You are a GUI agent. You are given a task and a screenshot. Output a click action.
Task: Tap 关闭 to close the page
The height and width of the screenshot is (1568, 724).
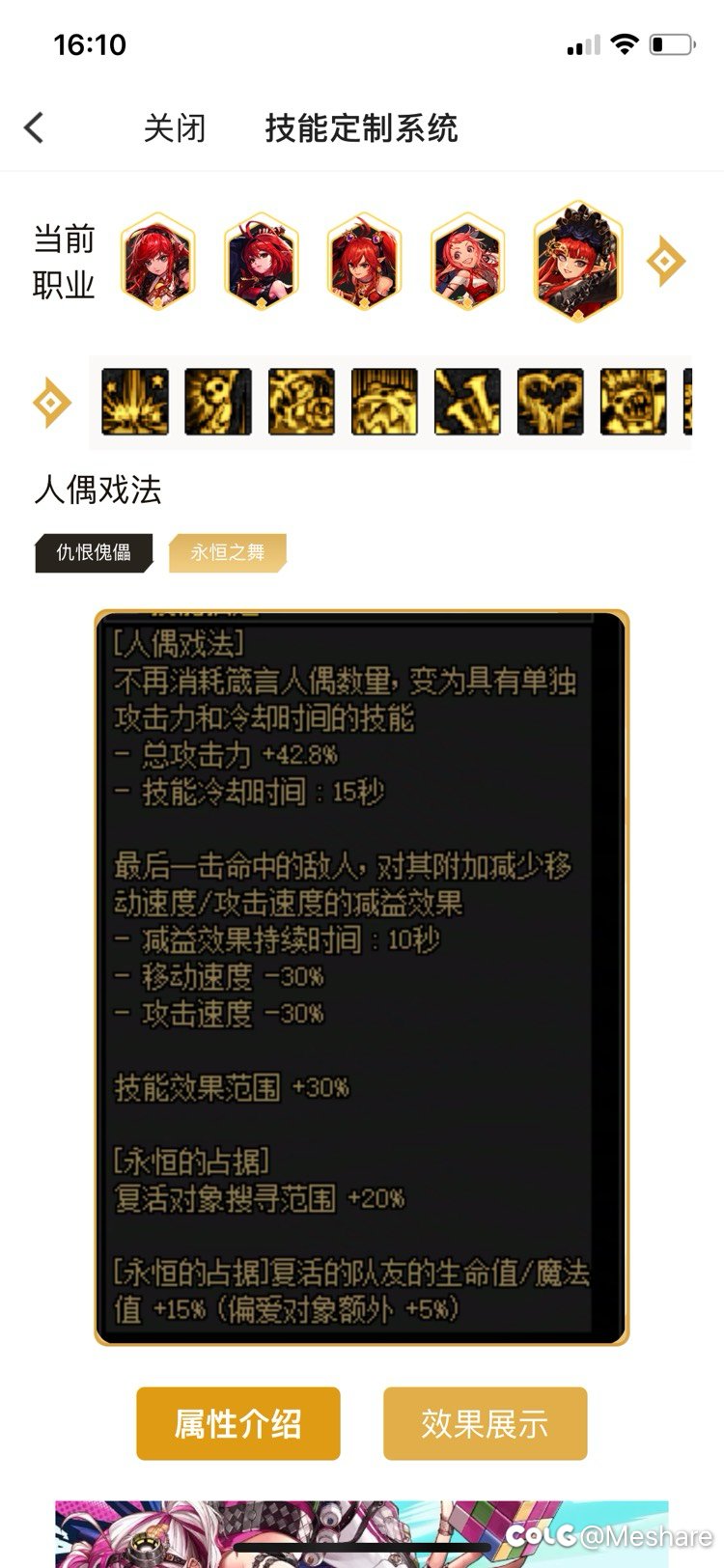tap(175, 128)
